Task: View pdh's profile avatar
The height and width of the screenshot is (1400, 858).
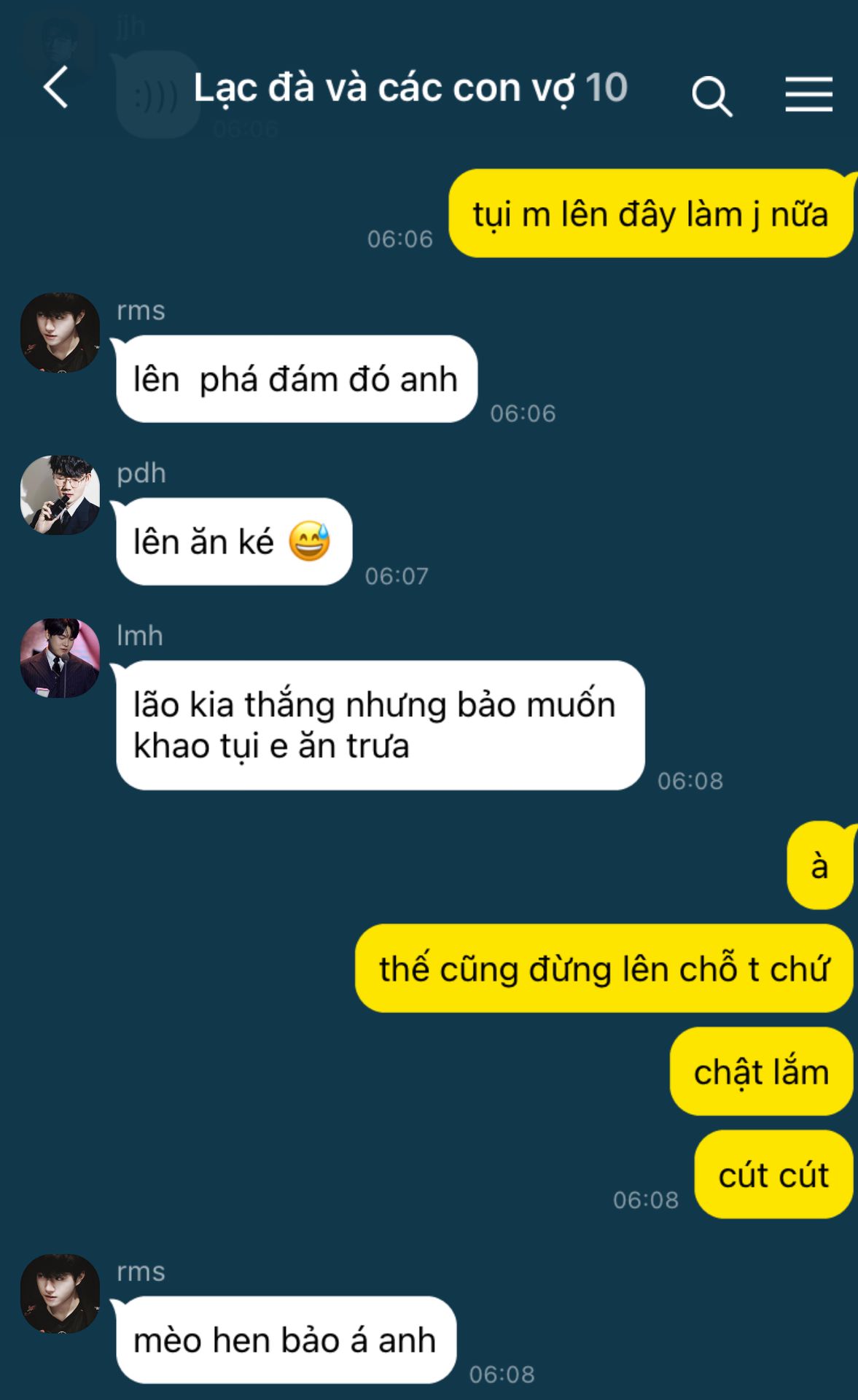Action: [60, 495]
